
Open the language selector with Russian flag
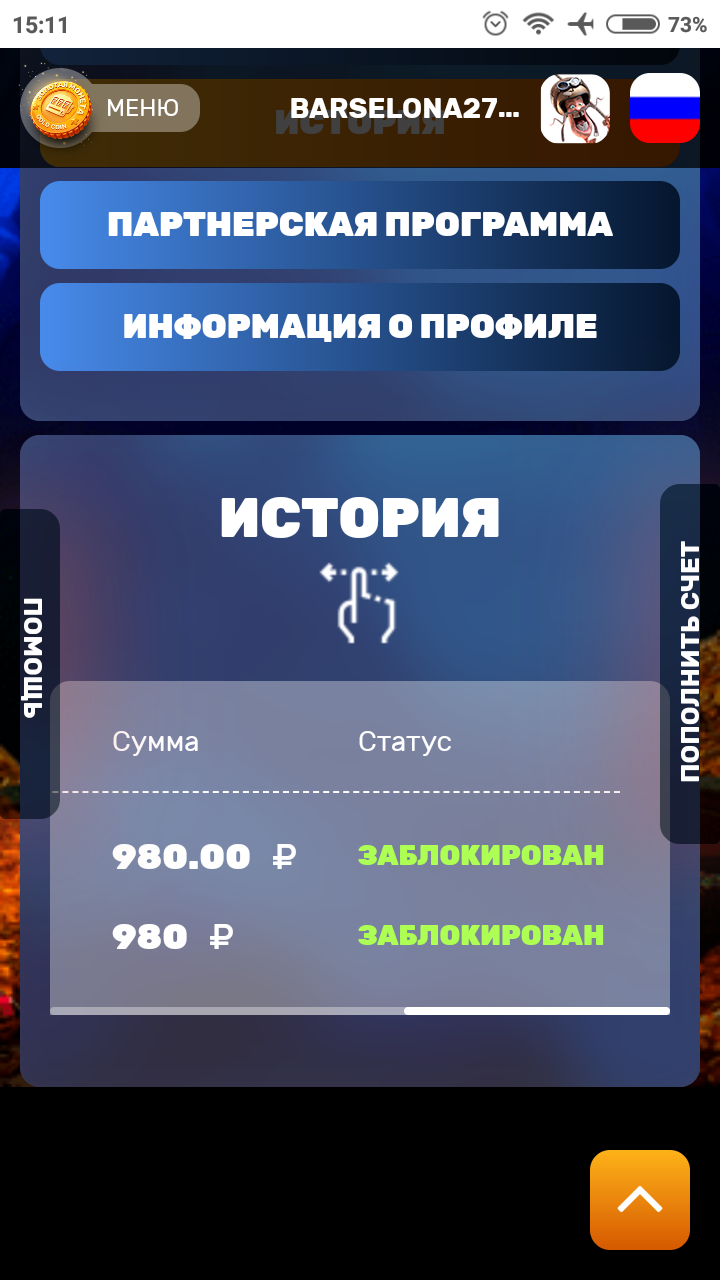[x=664, y=108]
